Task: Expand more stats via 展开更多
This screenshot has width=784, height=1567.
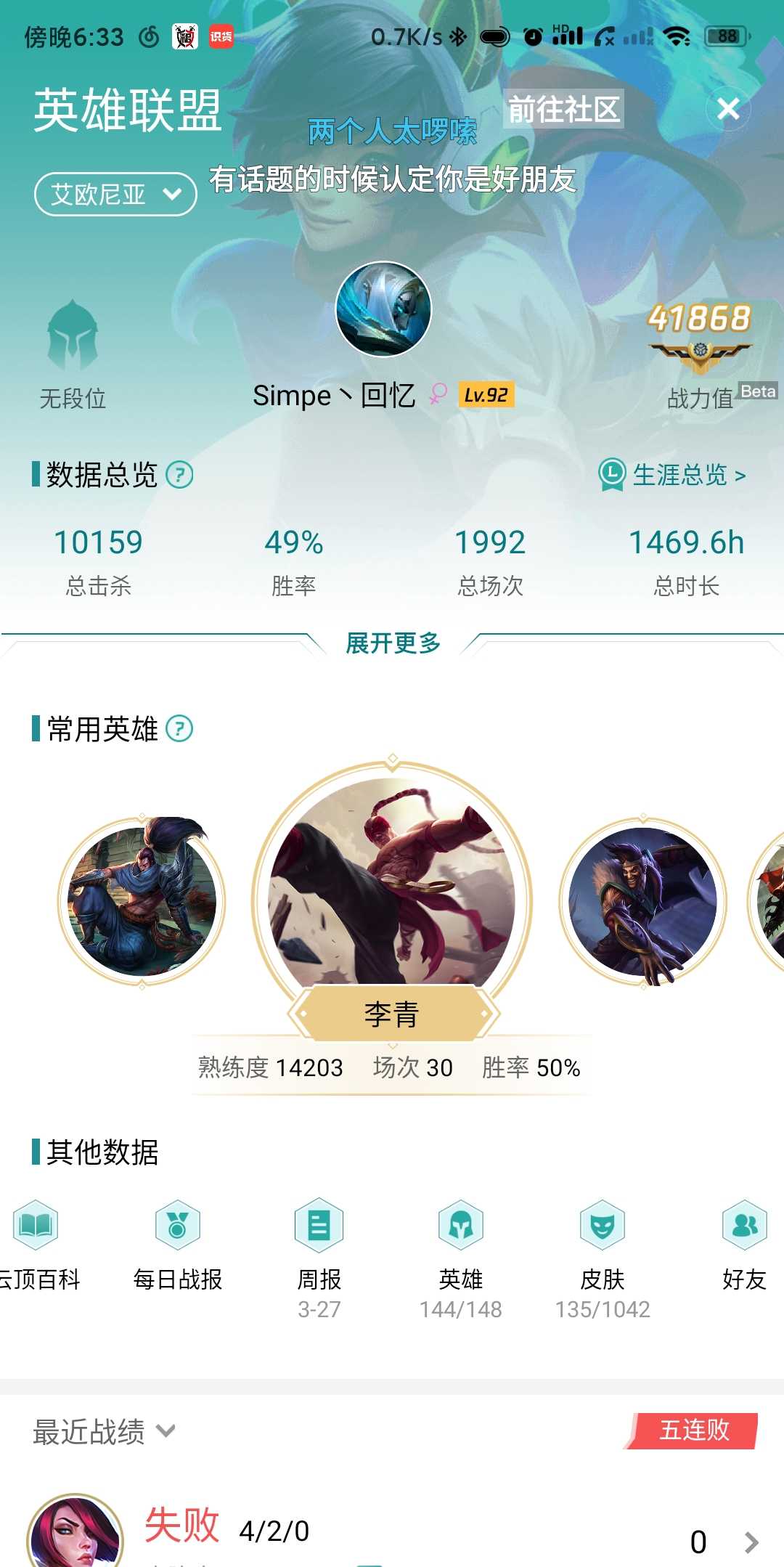Action: tap(393, 643)
